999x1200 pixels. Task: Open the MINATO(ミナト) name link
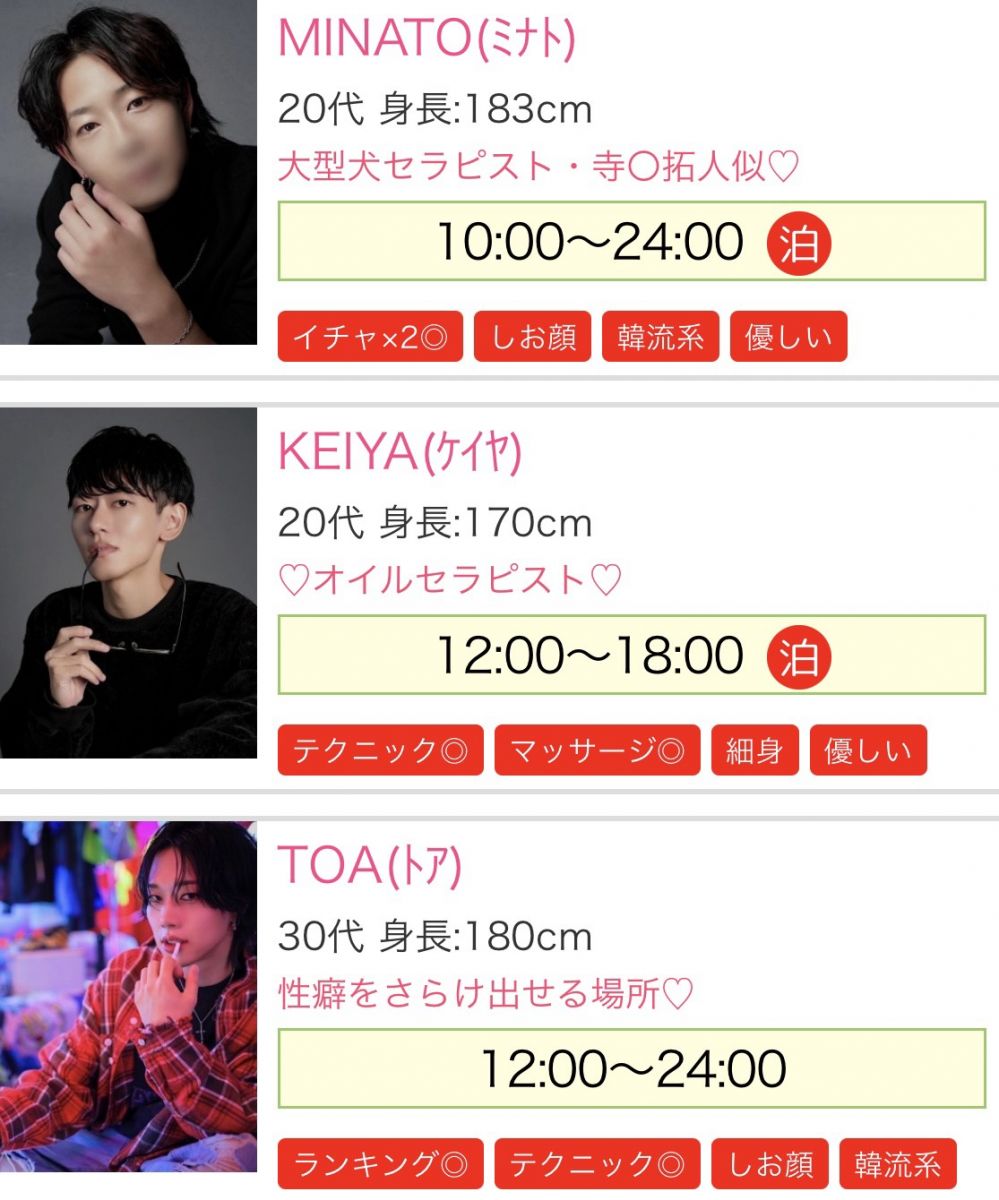tap(426, 38)
